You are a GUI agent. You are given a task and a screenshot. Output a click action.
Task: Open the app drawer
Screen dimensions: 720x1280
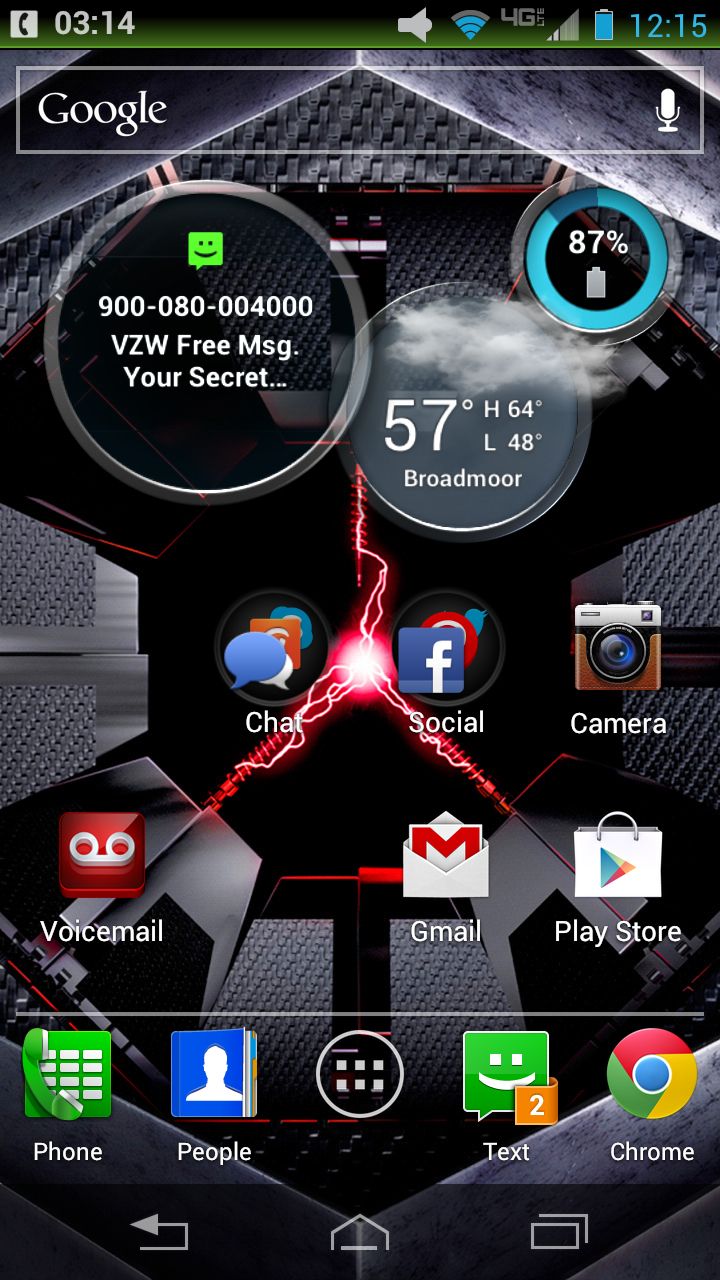(x=360, y=1074)
